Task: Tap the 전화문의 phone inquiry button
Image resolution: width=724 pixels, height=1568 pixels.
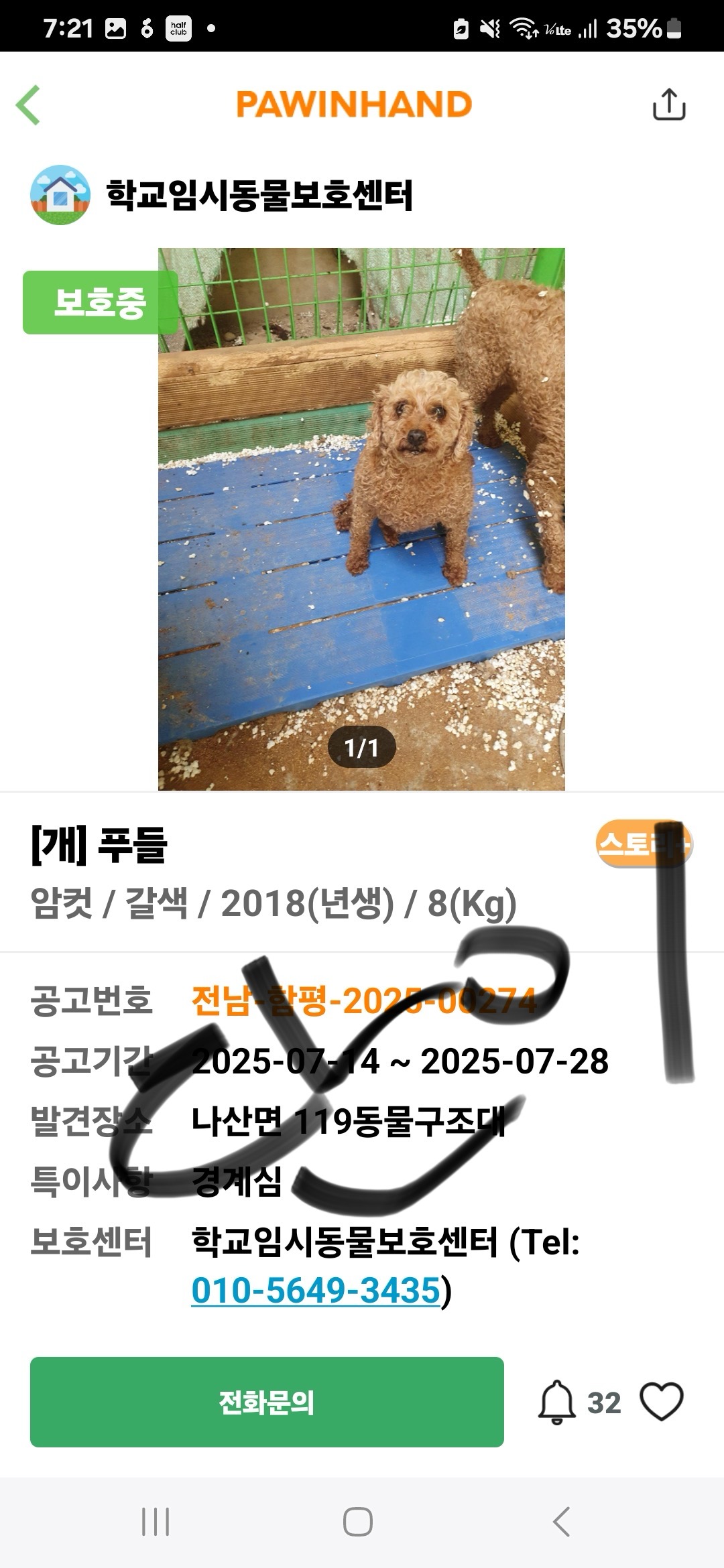Action: click(267, 1402)
